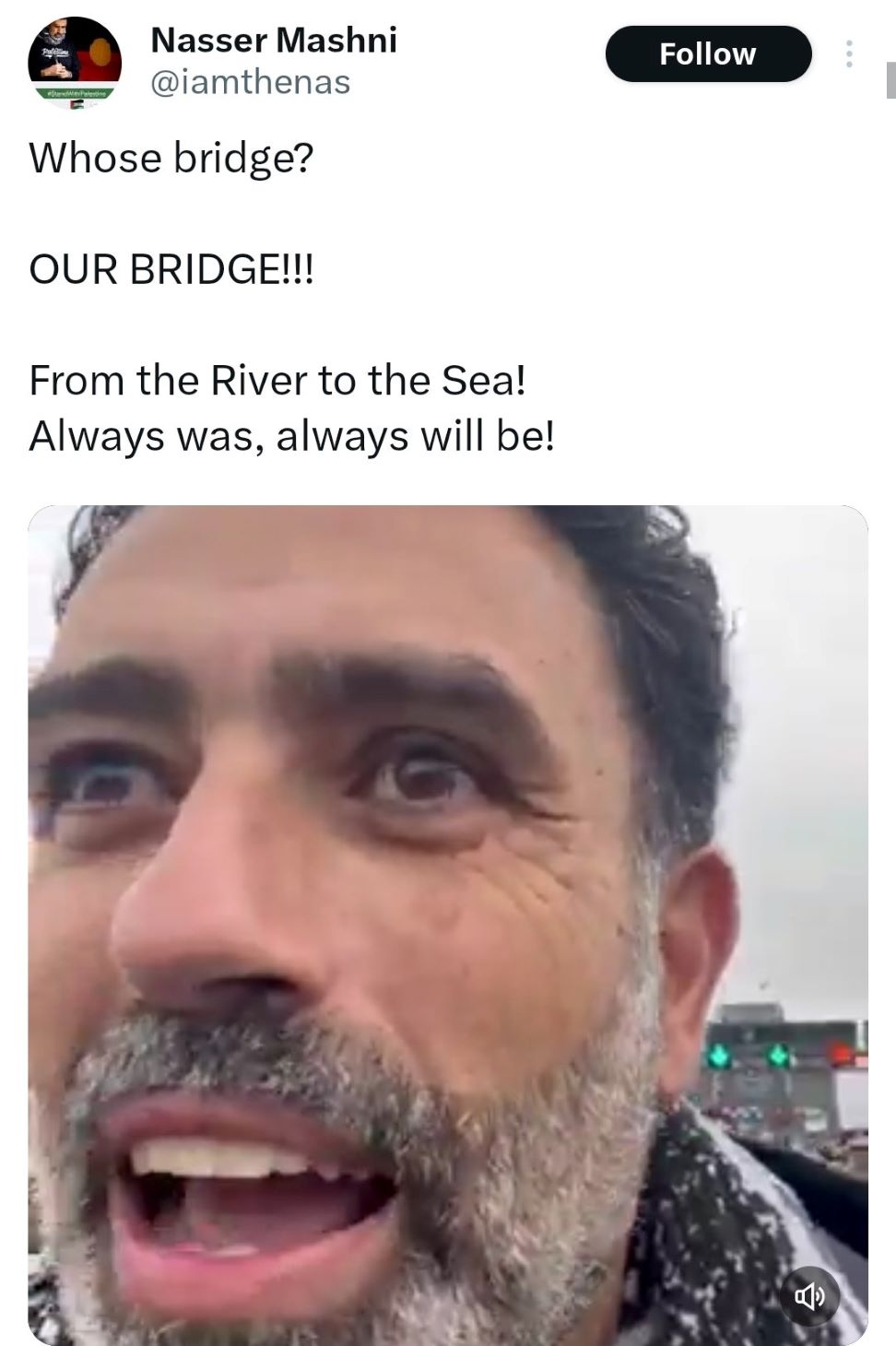Open Nasser Mashni's profile picture
Image resolution: width=896 pixels, height=1346 pixels.
75,62
